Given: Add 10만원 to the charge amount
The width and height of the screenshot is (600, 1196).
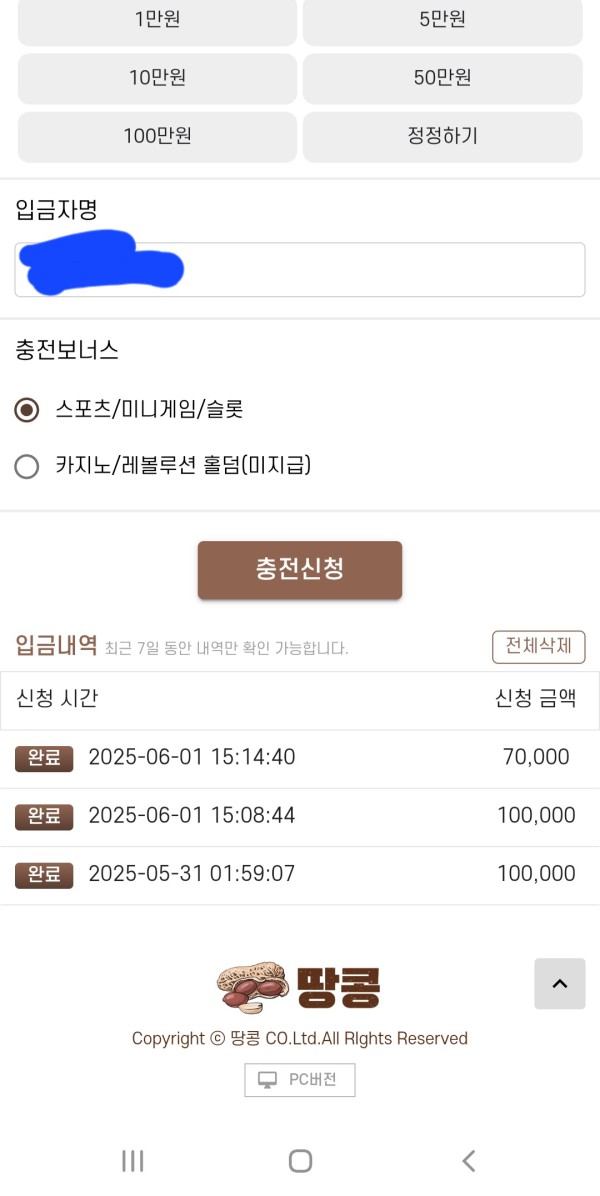Looking at the screenshot, I should click(x=157, y=79).
